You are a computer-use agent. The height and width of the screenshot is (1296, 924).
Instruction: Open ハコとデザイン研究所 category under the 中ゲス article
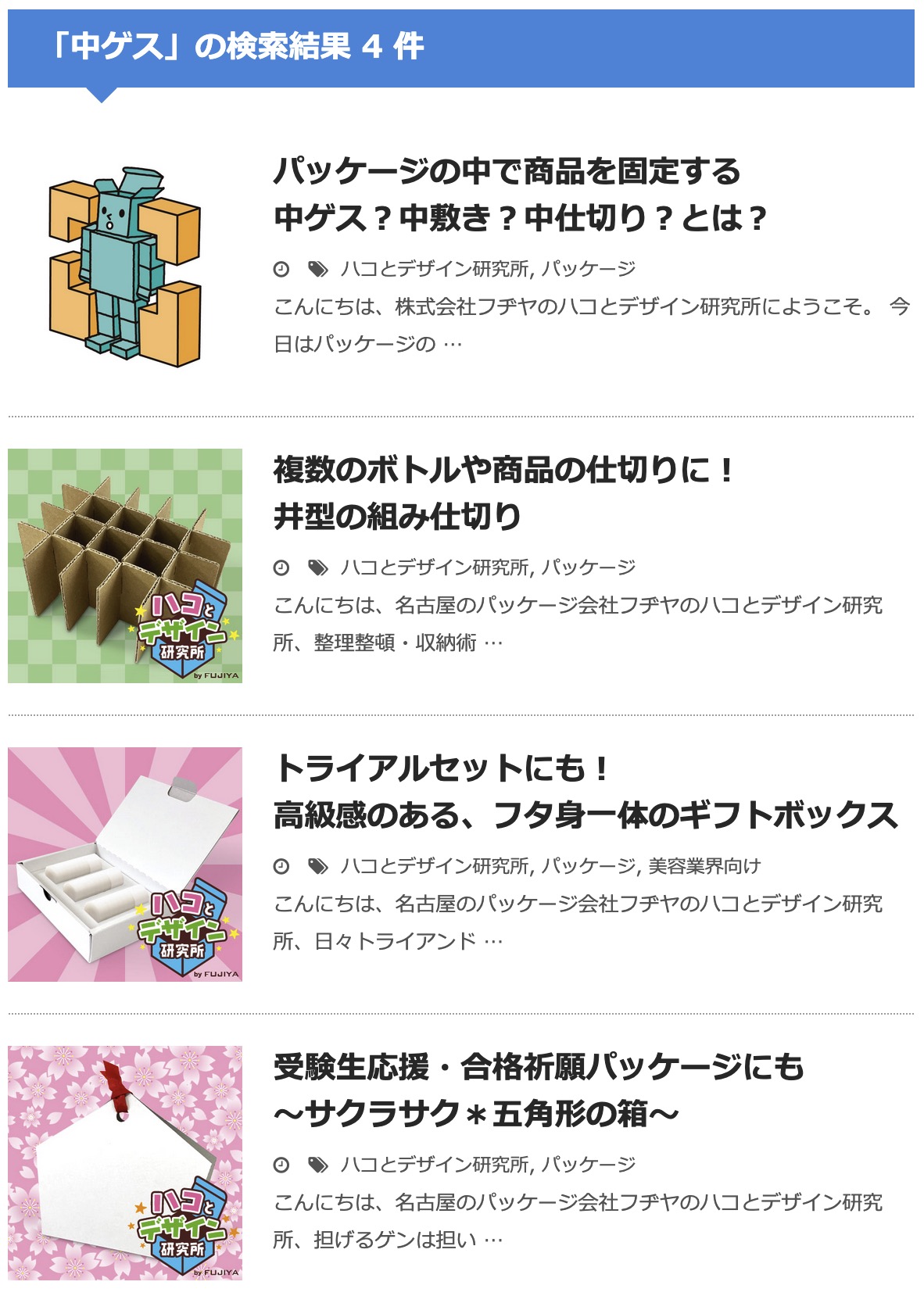(x=435, y=269)
